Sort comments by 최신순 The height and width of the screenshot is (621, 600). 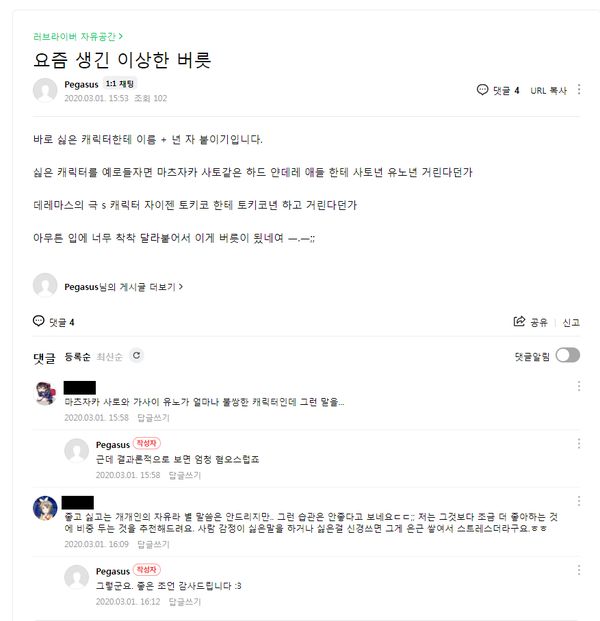coord(109,356)
